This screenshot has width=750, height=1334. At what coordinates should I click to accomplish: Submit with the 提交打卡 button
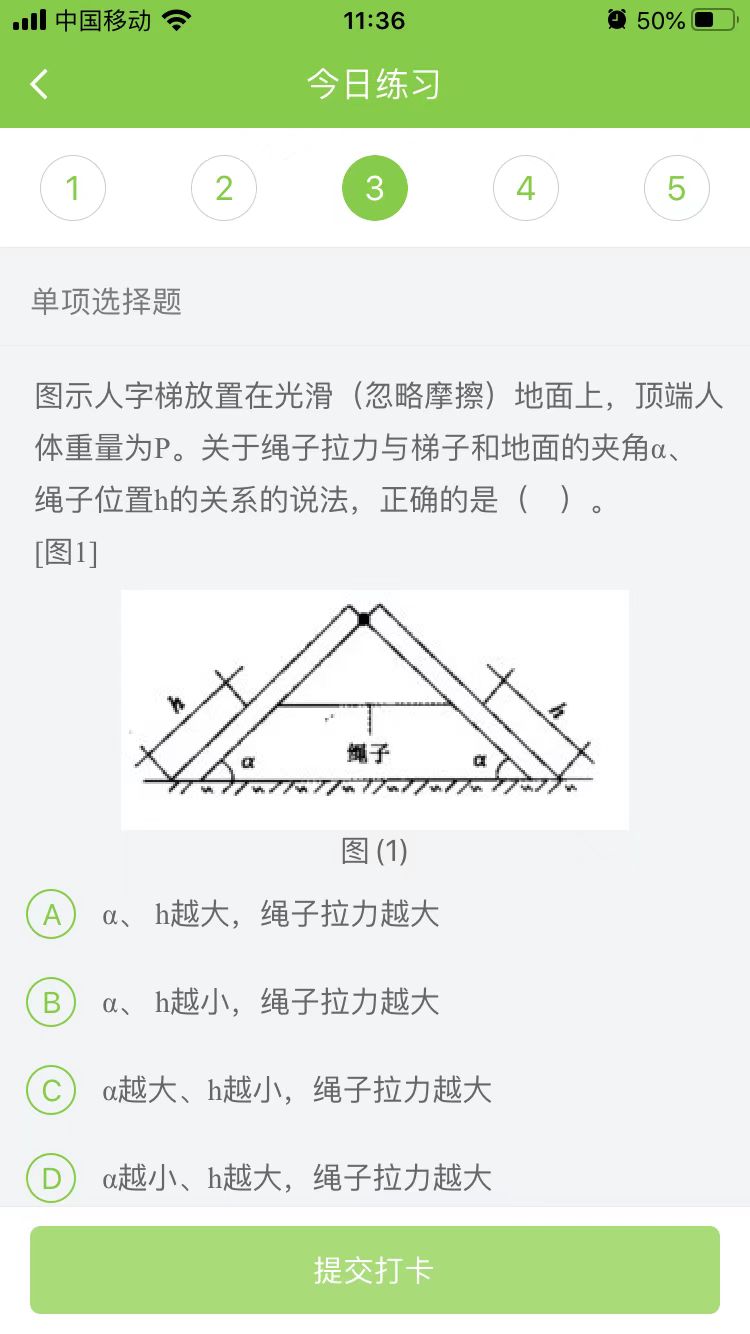[x=375, y=1270]
